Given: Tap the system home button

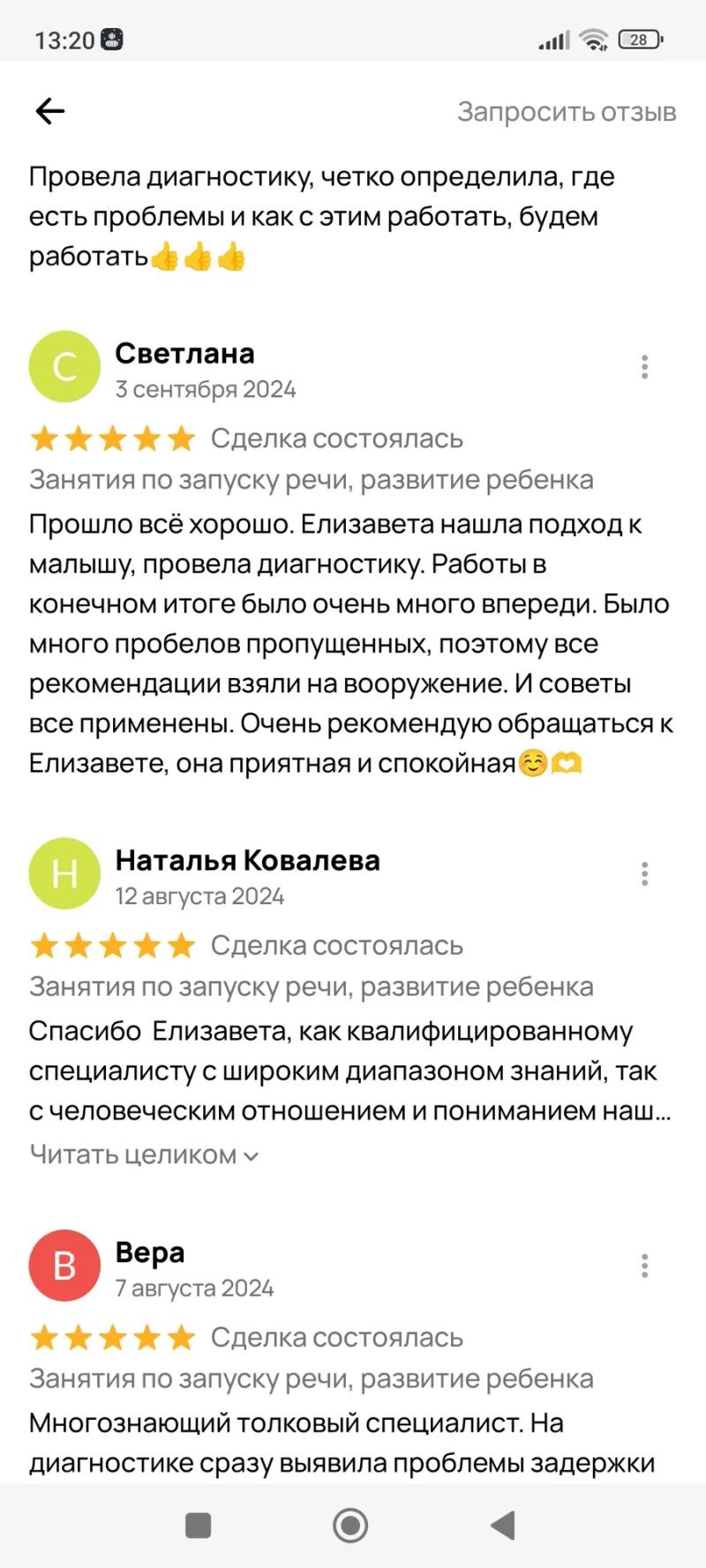Looking at the screenshot, I should 350,1525.
